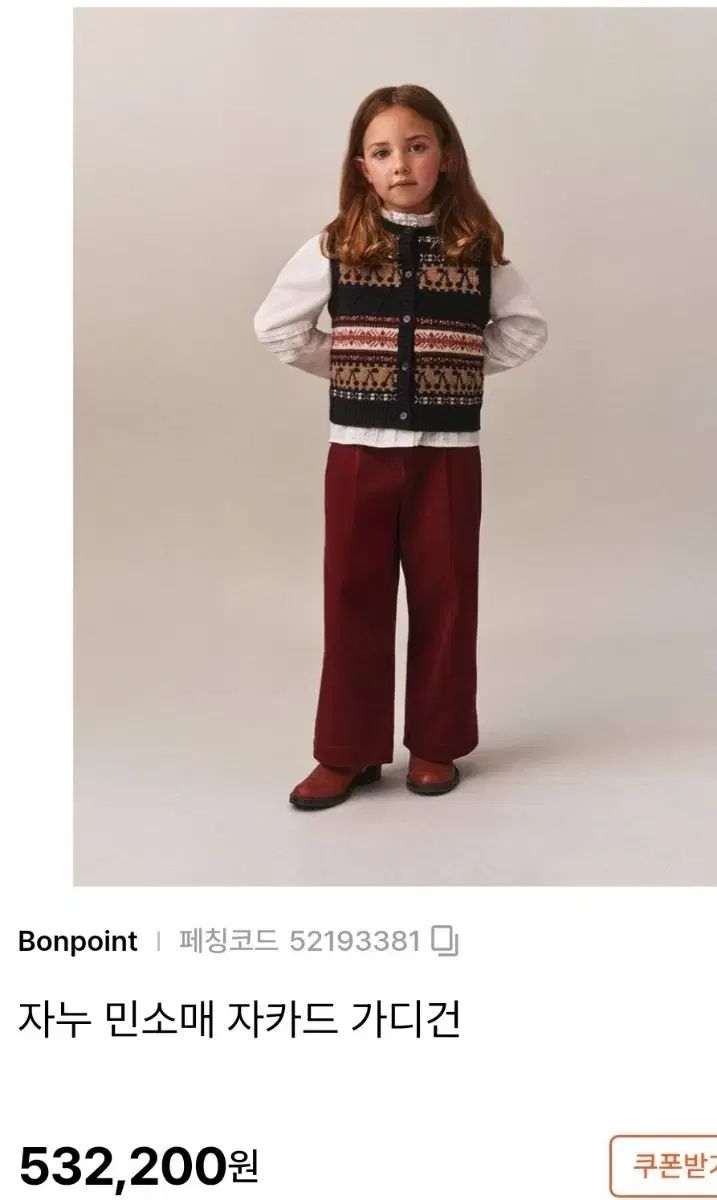
Task: Open the Bonpoint brand page
Action: coord(78,942)
